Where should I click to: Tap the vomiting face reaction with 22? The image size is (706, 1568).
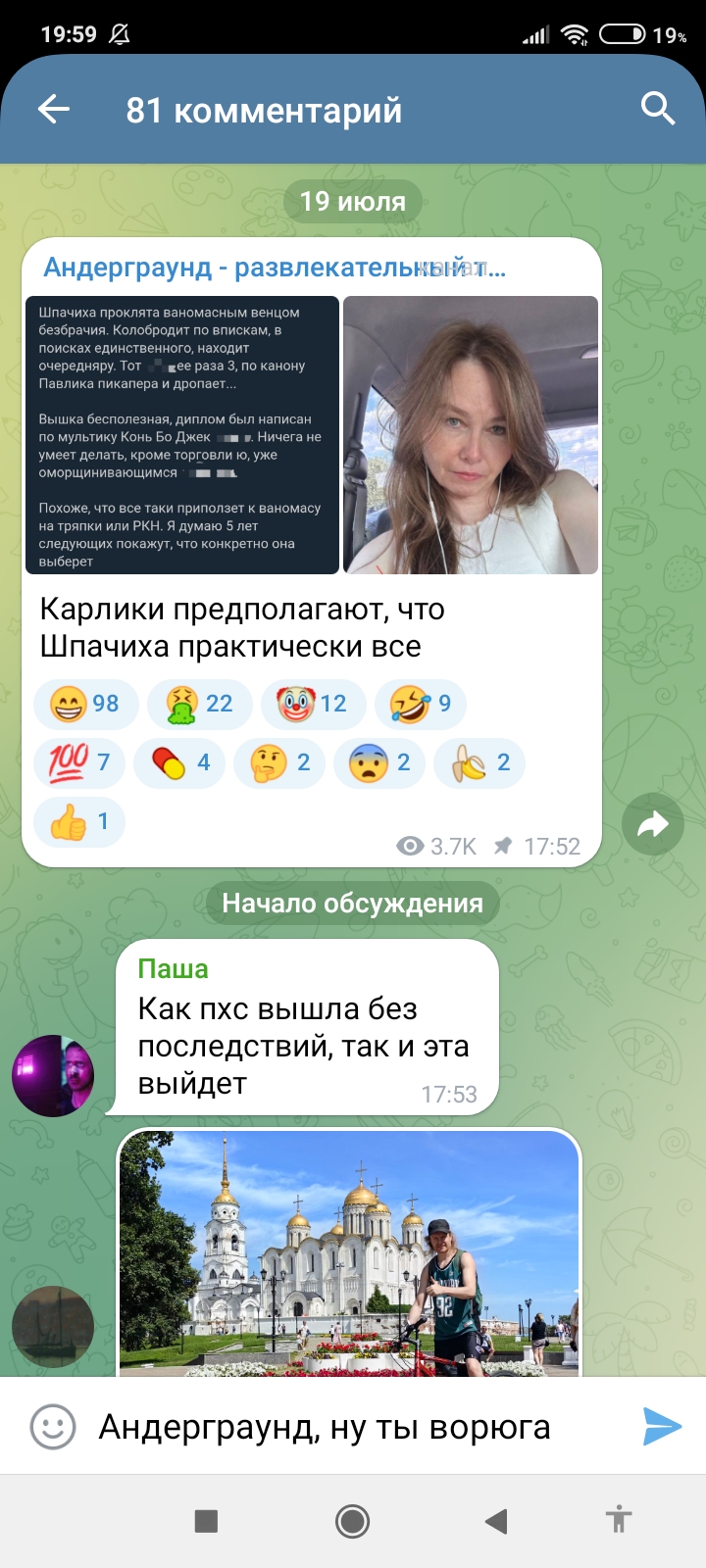[x=200, y=704]
